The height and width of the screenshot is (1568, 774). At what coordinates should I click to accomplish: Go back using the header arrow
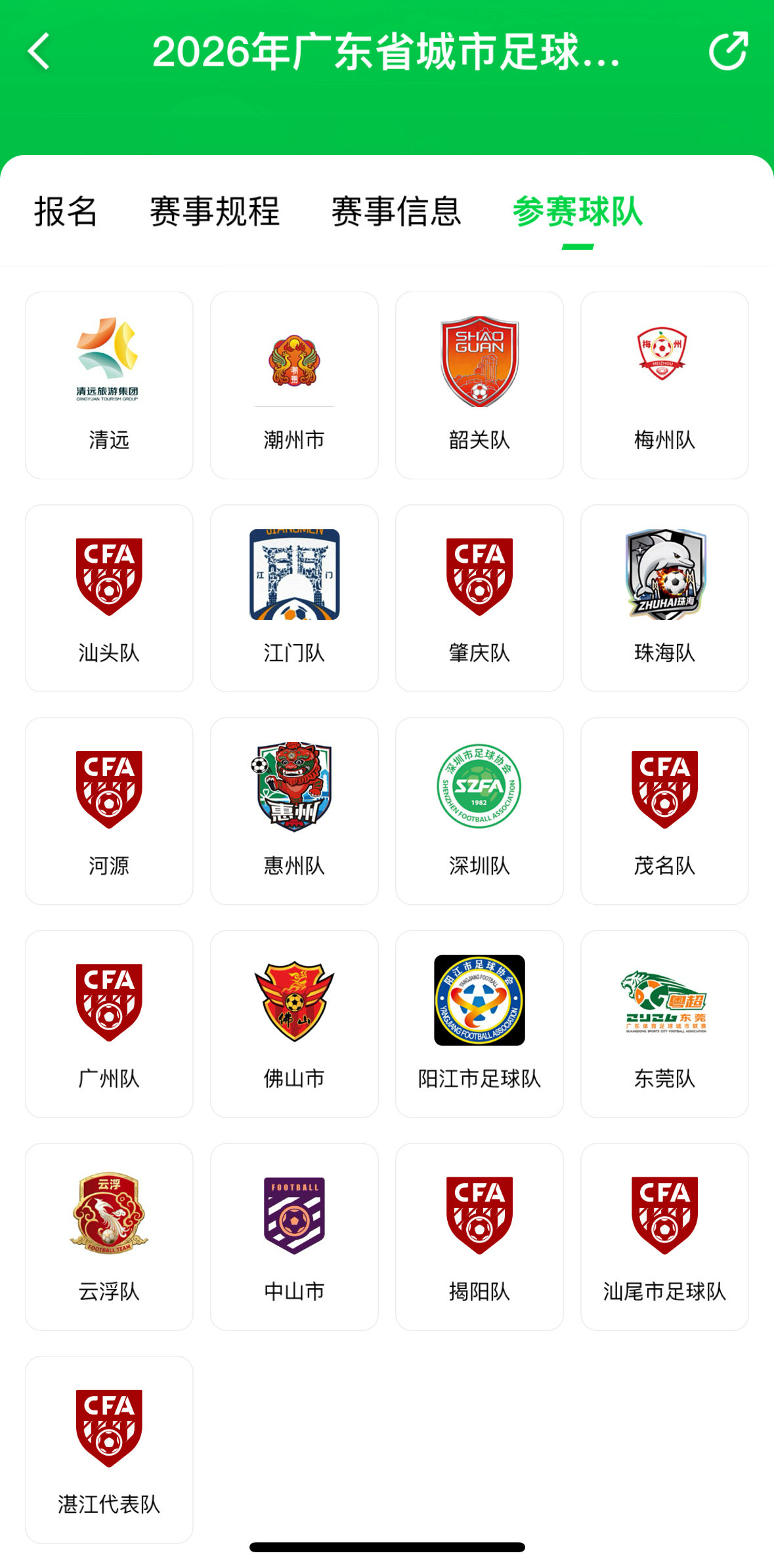click(39, 51)
